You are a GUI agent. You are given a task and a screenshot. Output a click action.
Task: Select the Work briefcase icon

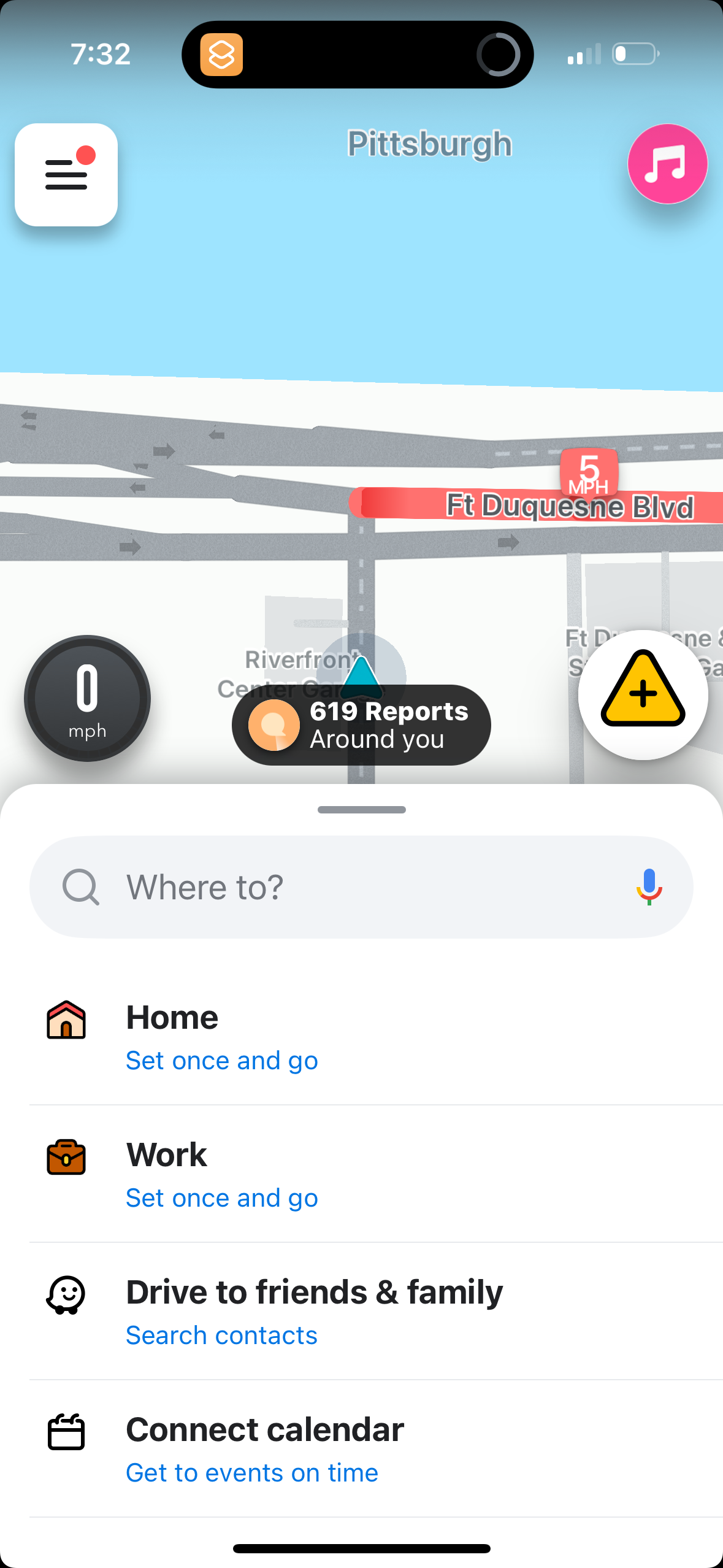click(67, 1157)
